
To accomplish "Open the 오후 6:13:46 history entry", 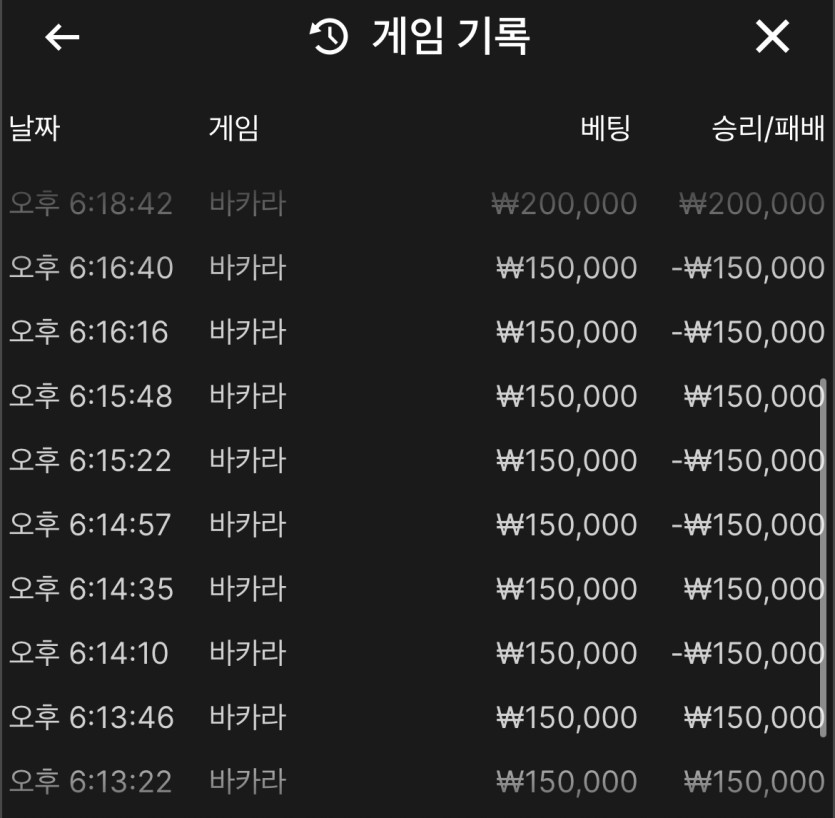I will pos(416,717).
